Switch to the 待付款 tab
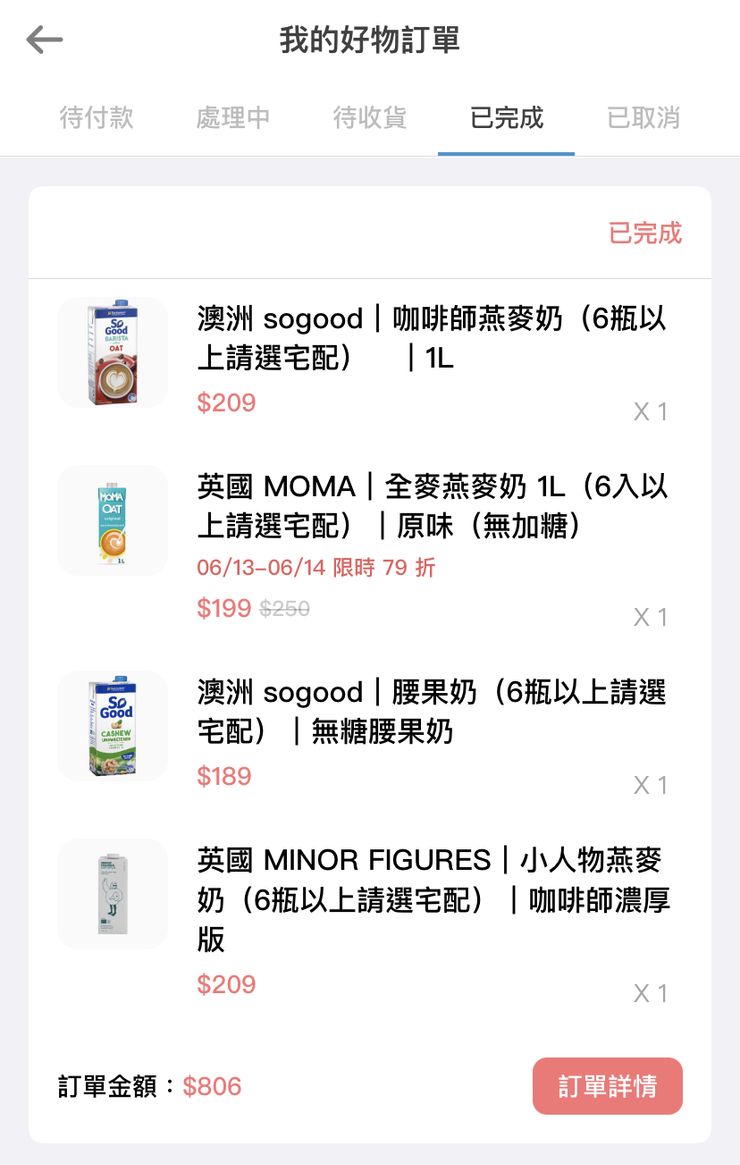Viewport: 740px width, 1165px height. 96,118
